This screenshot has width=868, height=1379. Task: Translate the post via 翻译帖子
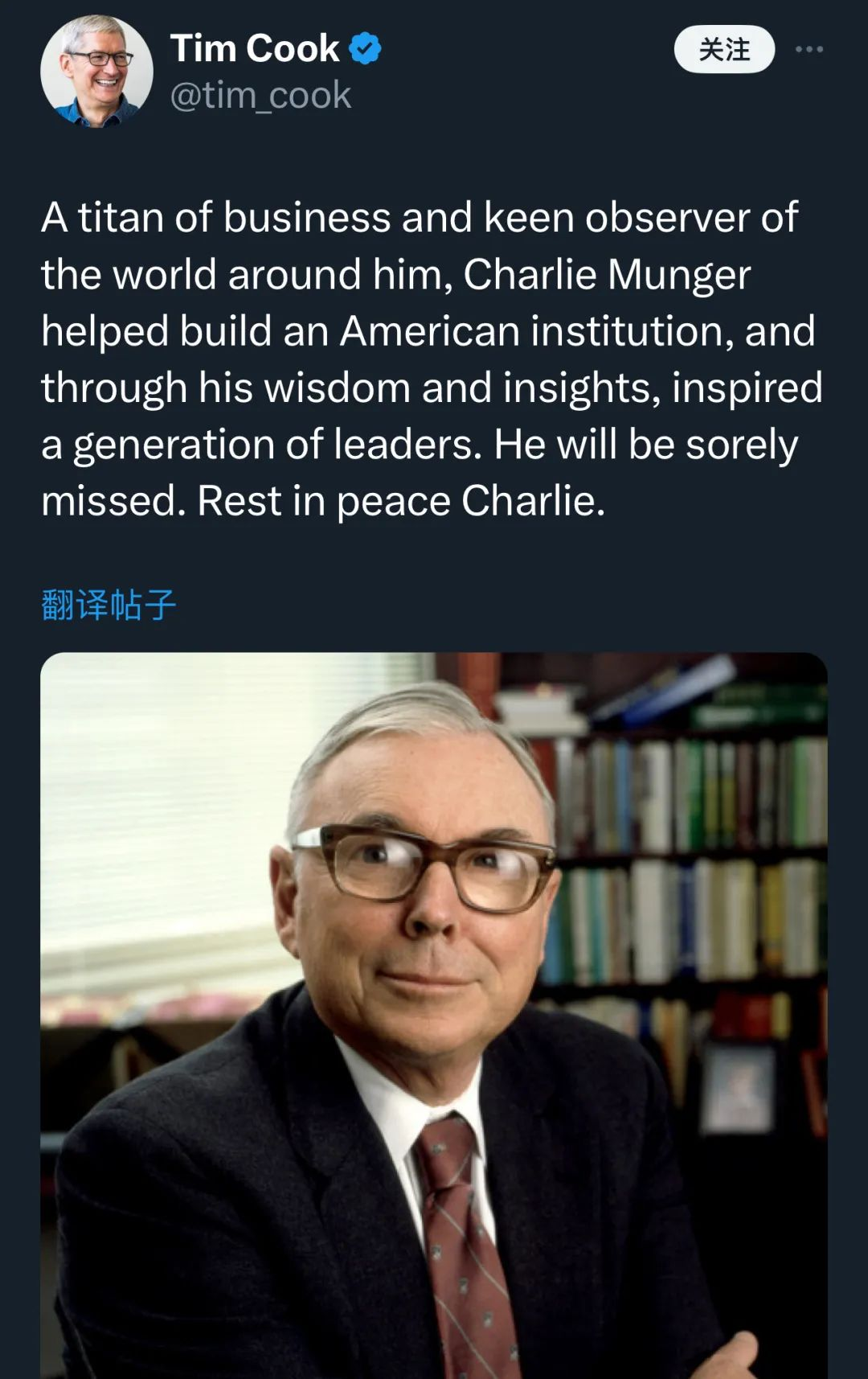[108, 605]
